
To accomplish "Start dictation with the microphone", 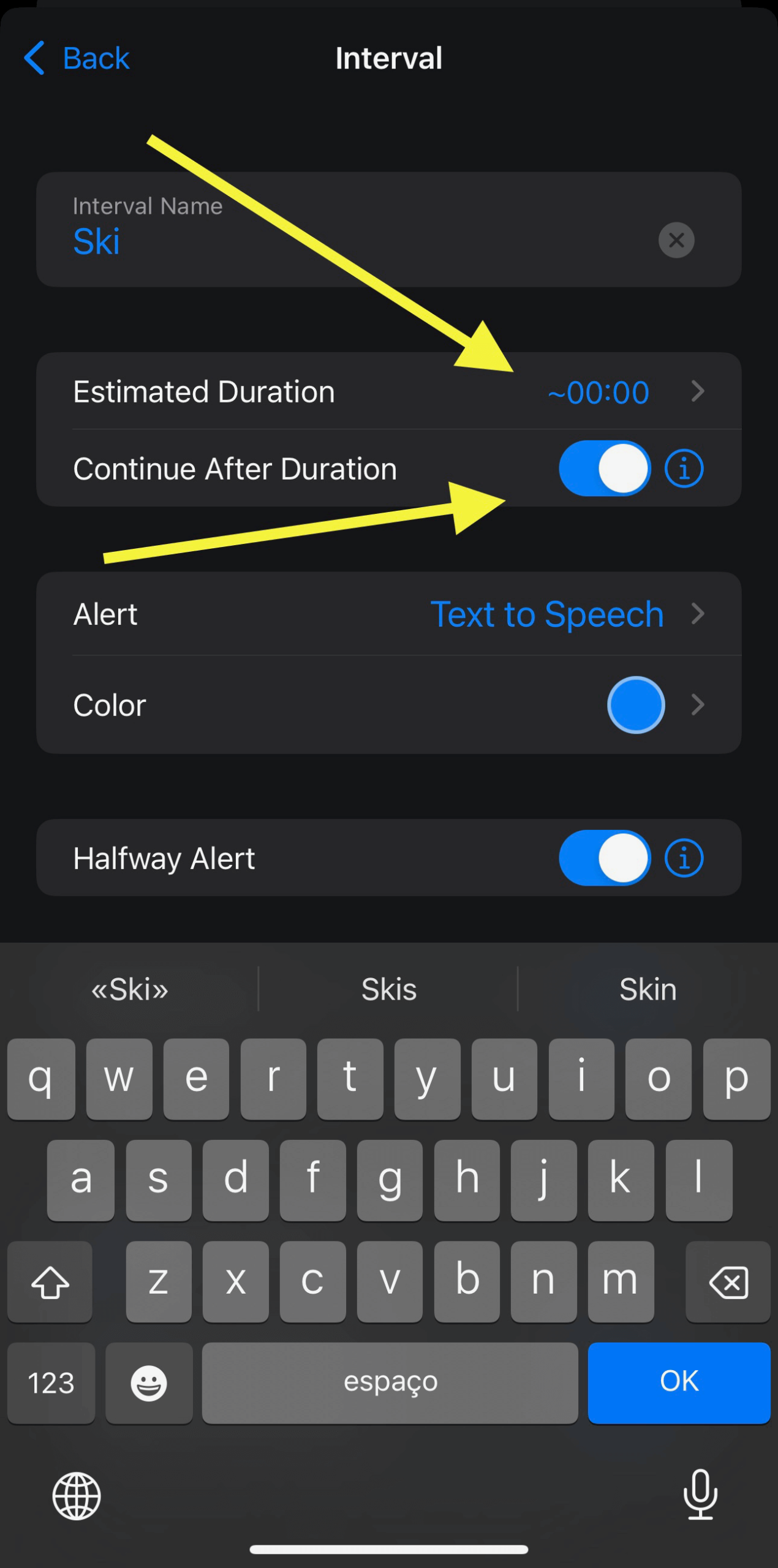I will 700,1494.
